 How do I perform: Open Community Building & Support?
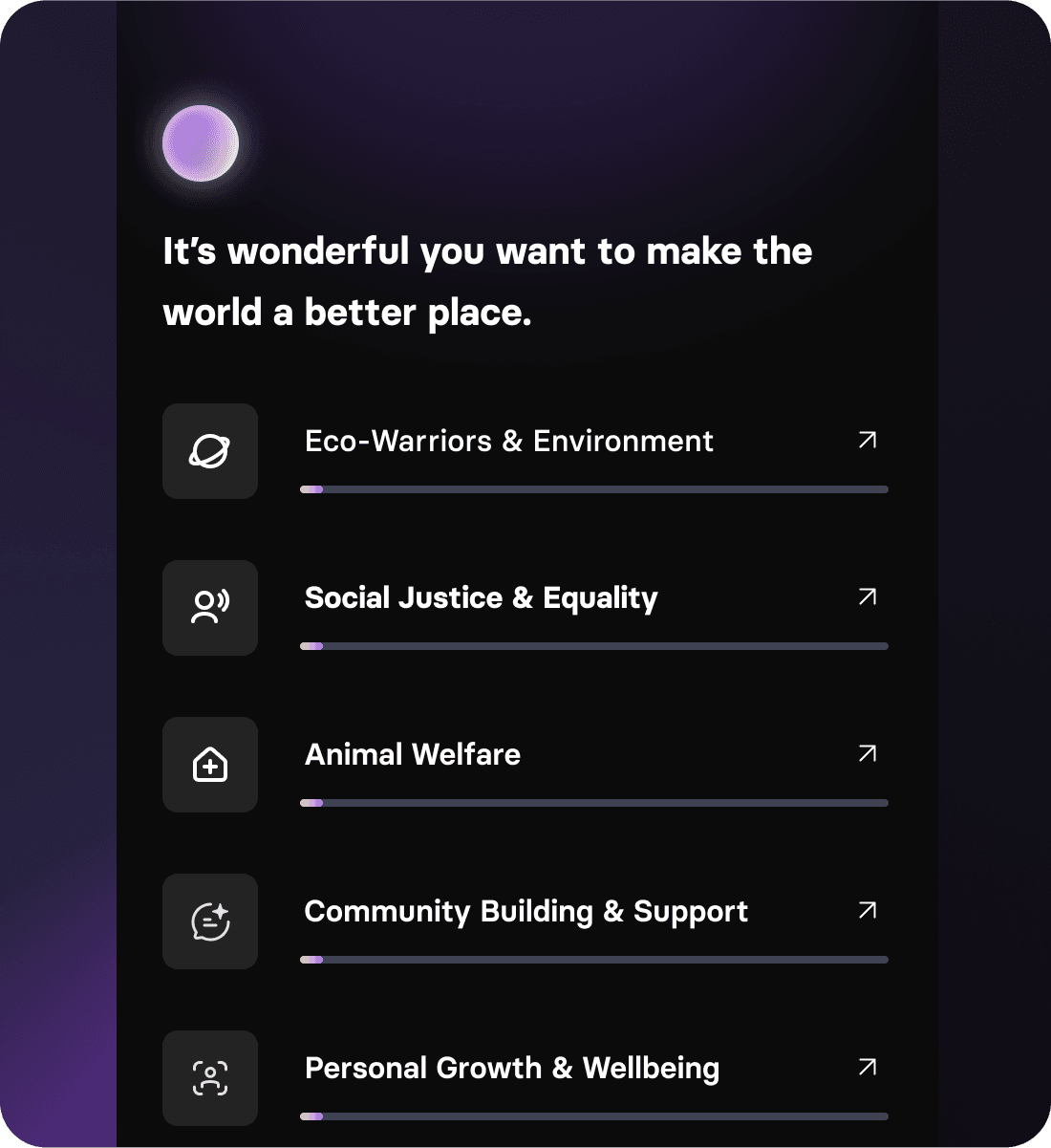pyautogui.click(x=525, y=912)
